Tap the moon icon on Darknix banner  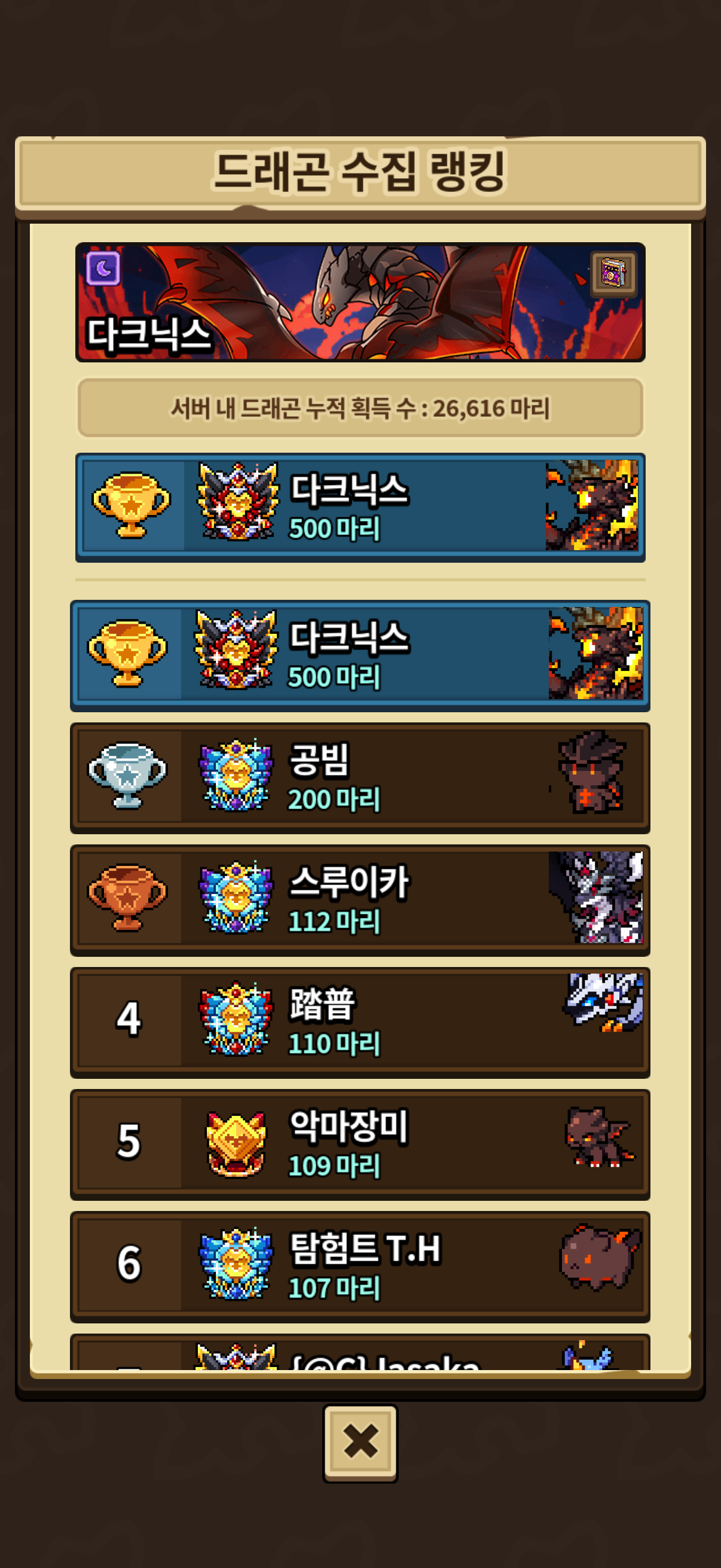(x=103, y=268)
